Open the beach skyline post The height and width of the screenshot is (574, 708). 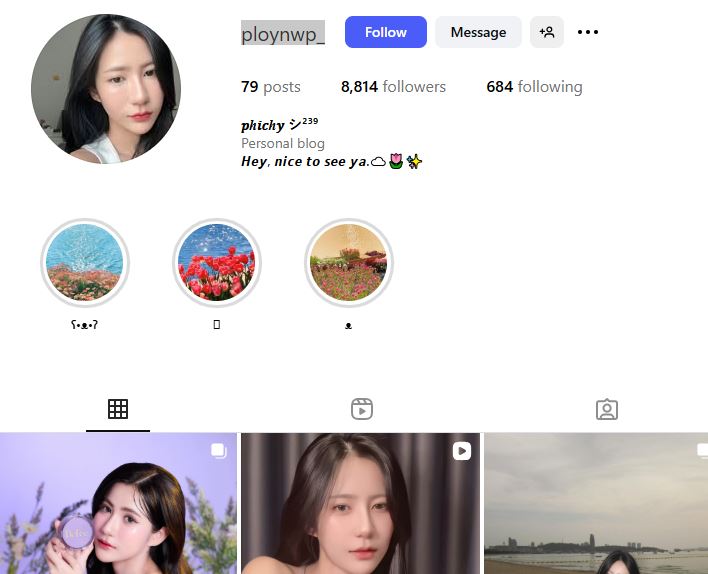[596, 505]
